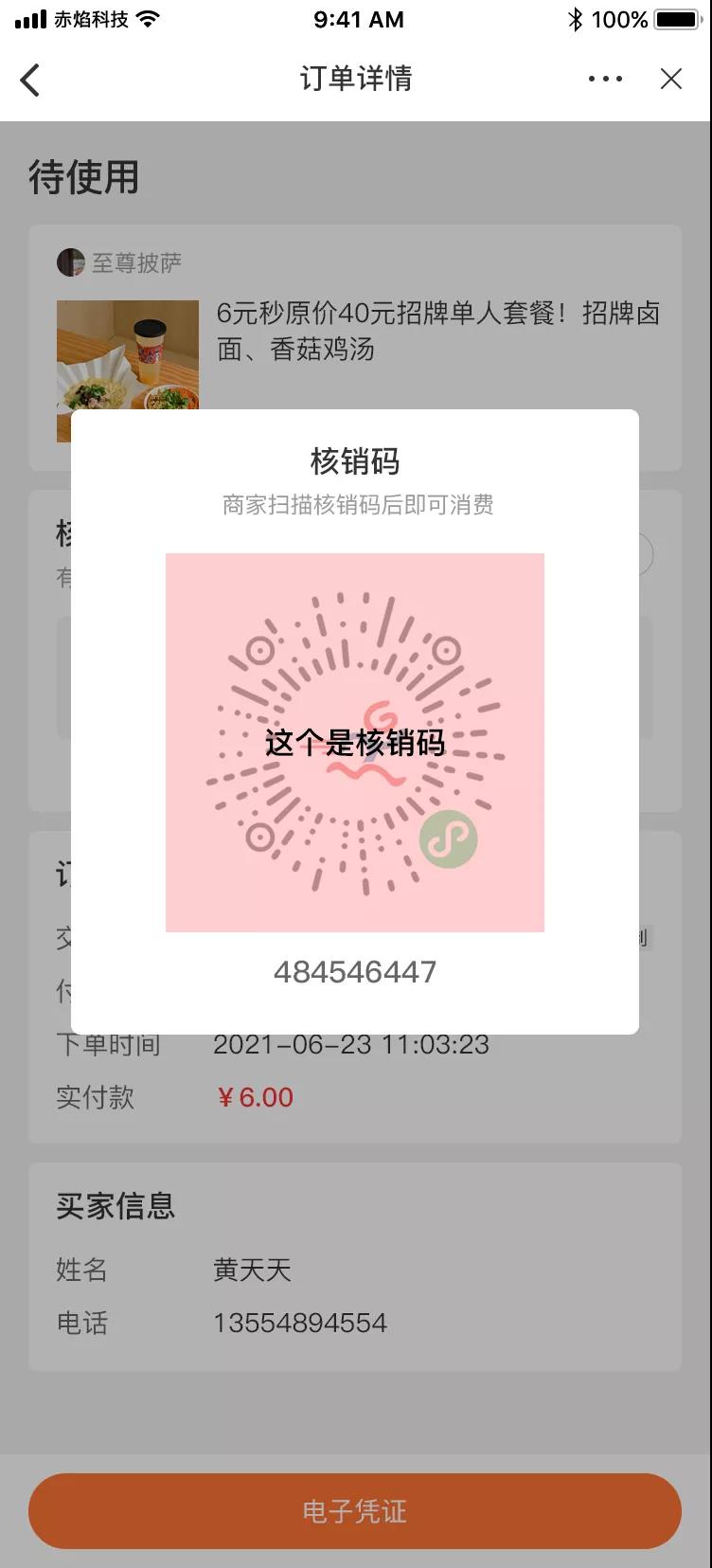The image size is (712, 1568).
Task: Close the mini program with X
Action: 671,80
